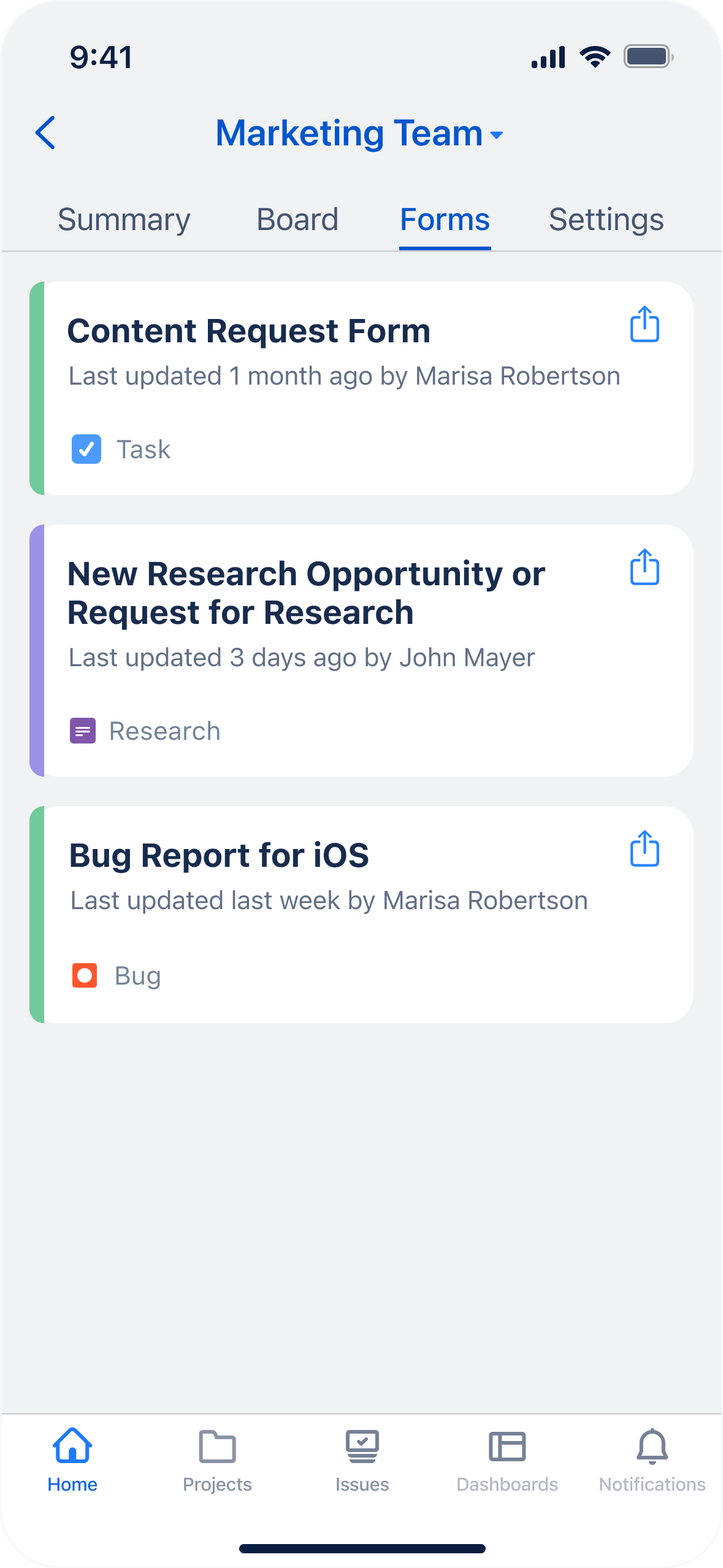Image resolution: width=723 pixels, height=1568 pixels.
Task: Share the Bug Report for iOS form
Action: click(645, 848)
